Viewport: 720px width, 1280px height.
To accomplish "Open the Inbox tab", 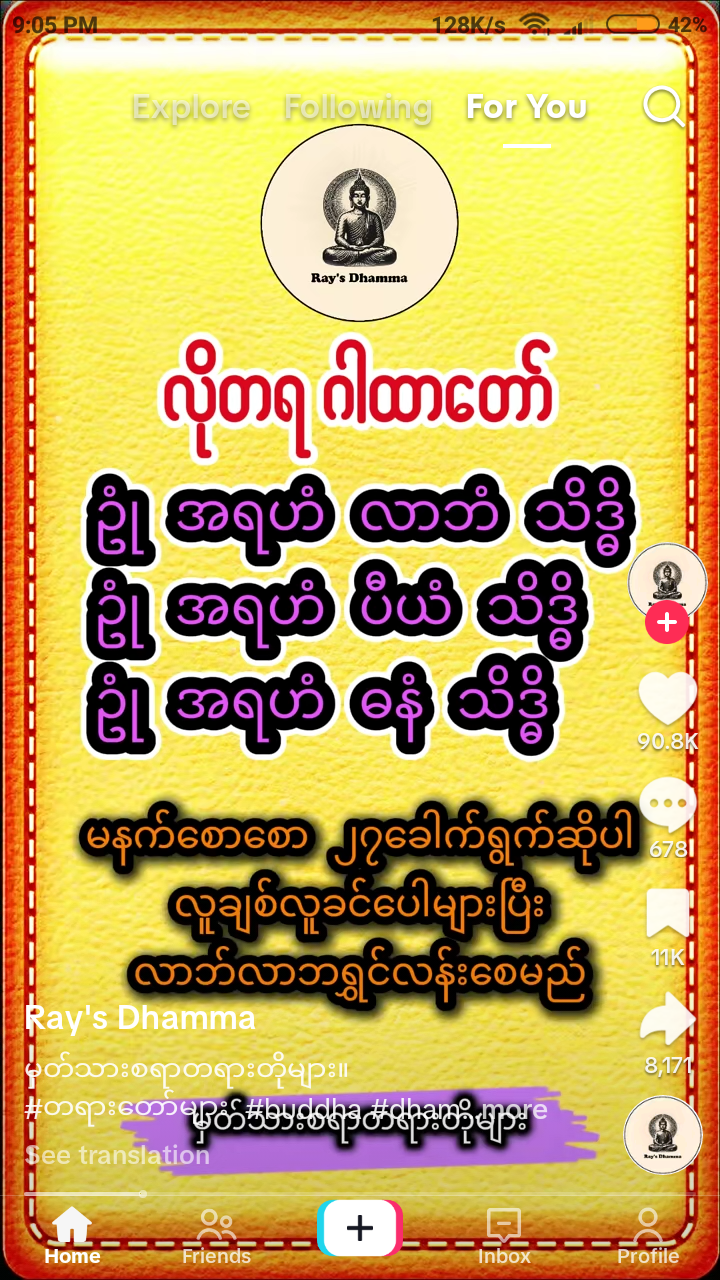I will (504, 1236).
